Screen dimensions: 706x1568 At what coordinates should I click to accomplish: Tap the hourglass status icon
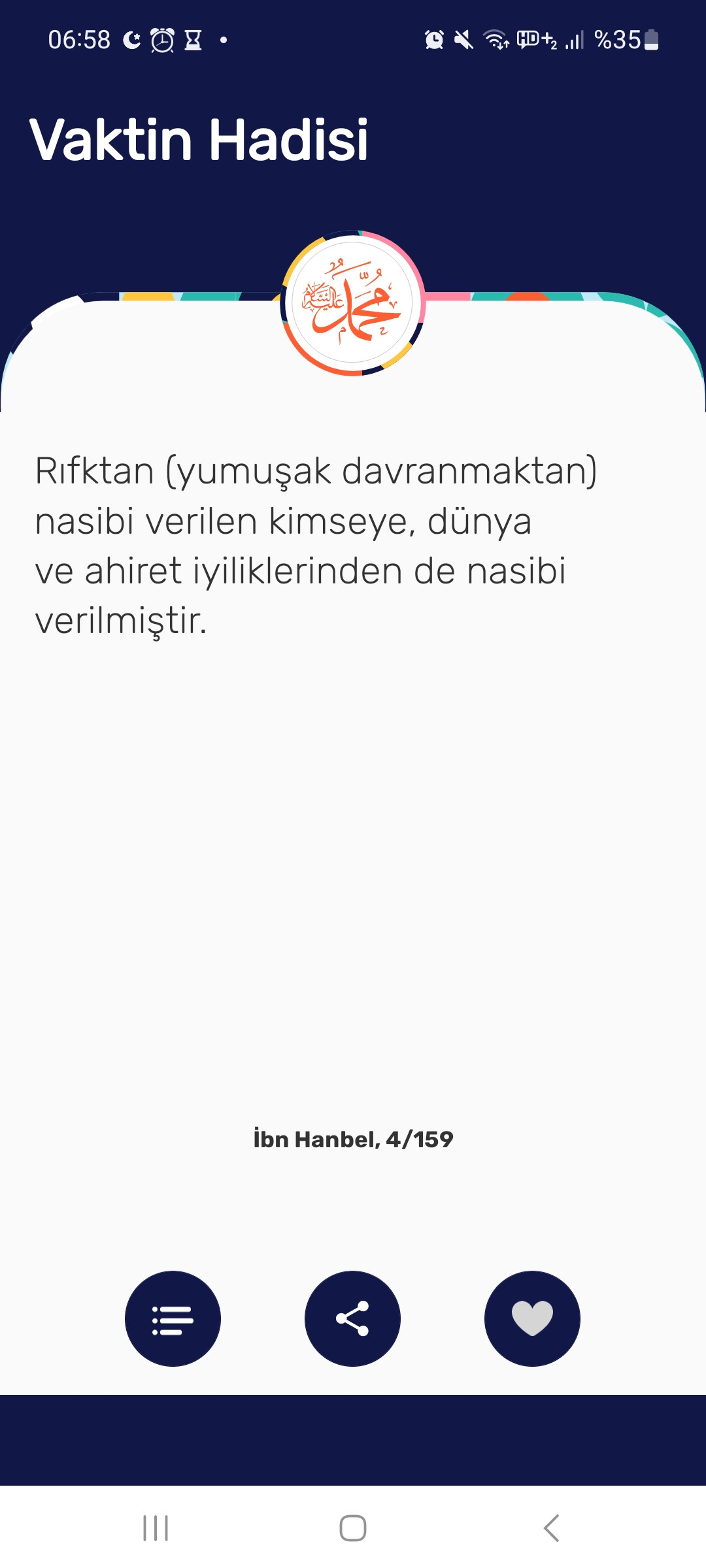[x=192, y=41]
